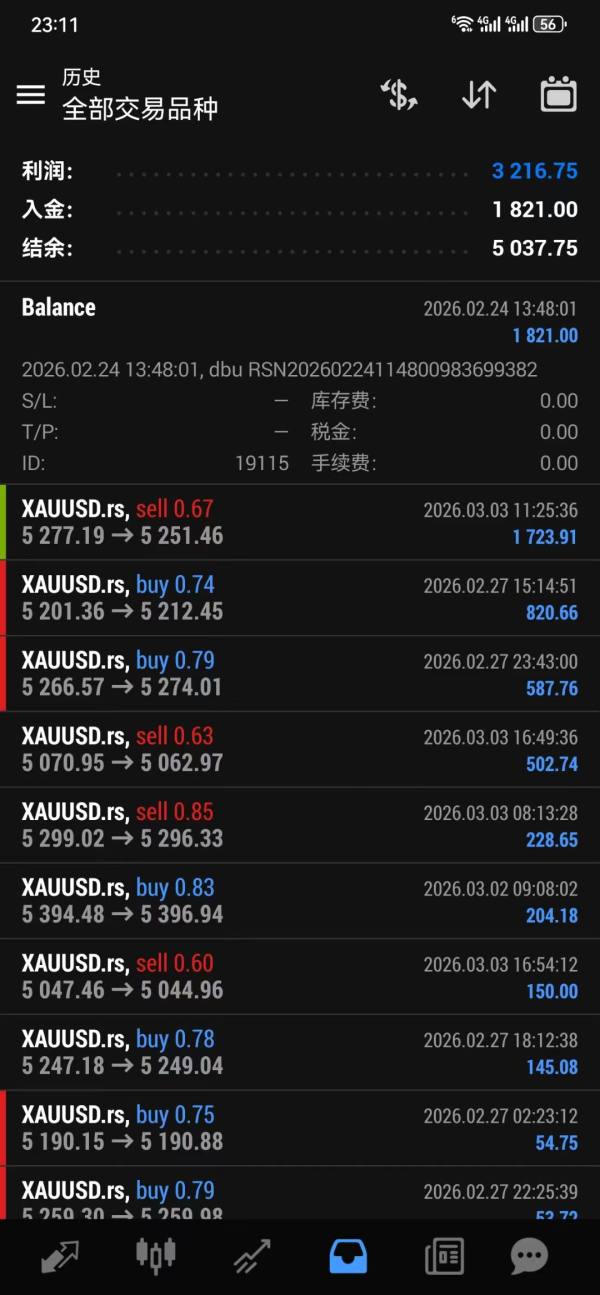600x1295 pixels.
Task: Expand the buy 0.78 trade at 5 247.18
Action: tap(300, 1053)
